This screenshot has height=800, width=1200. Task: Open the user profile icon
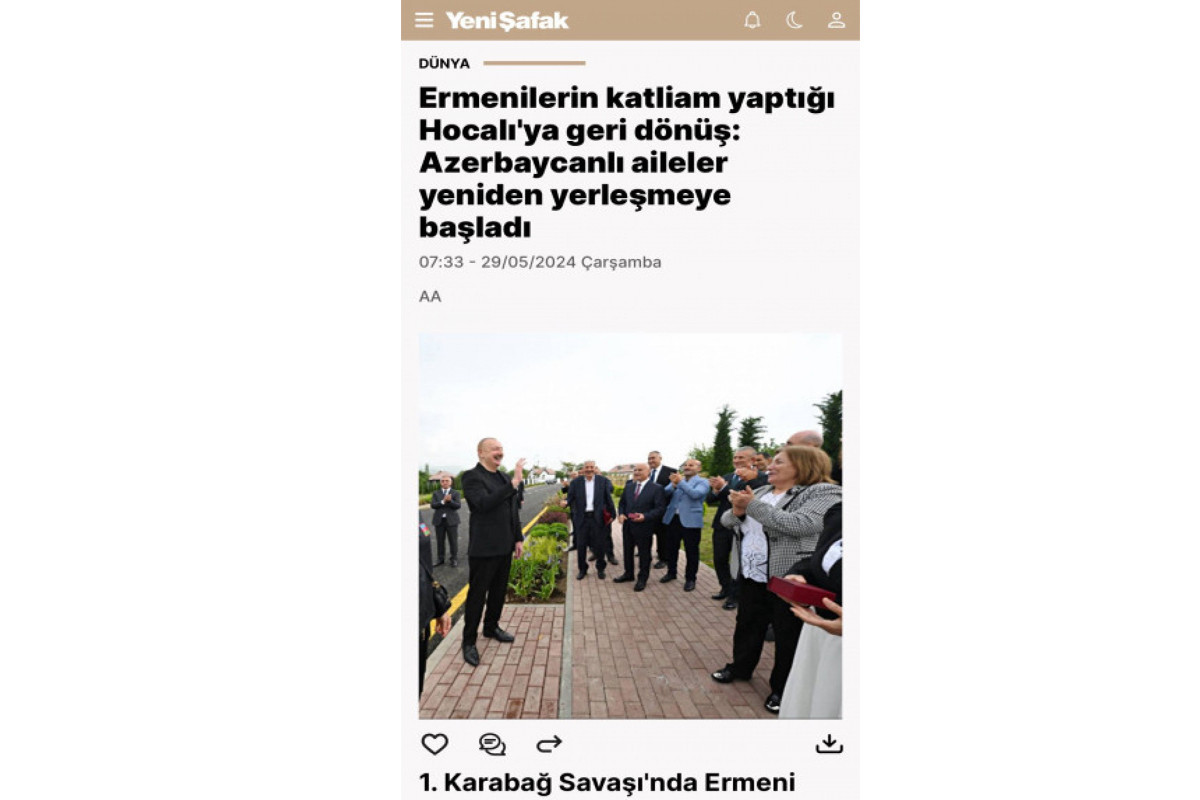[836, 20]
